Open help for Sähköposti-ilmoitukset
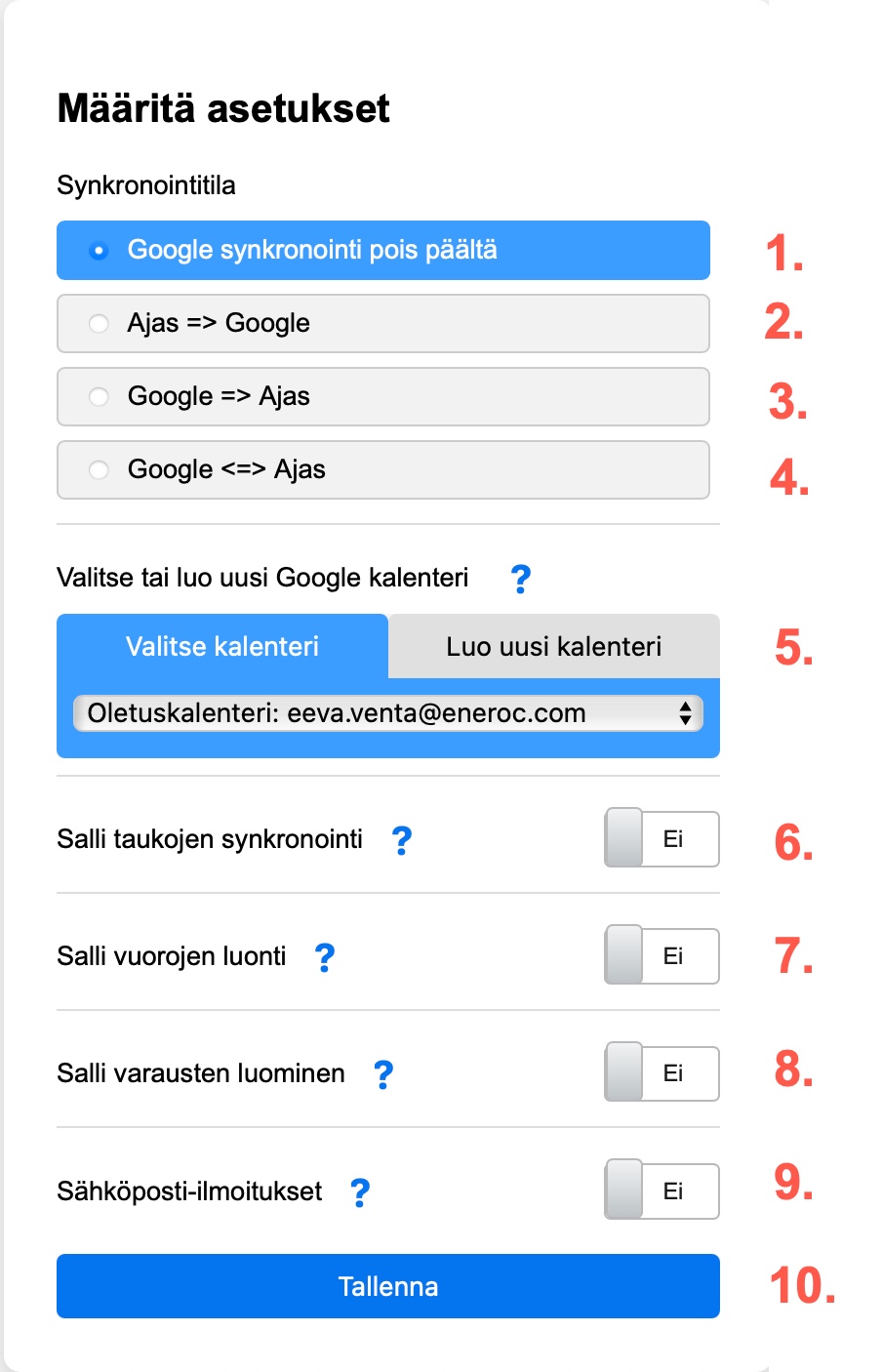 click(360, 1191)
